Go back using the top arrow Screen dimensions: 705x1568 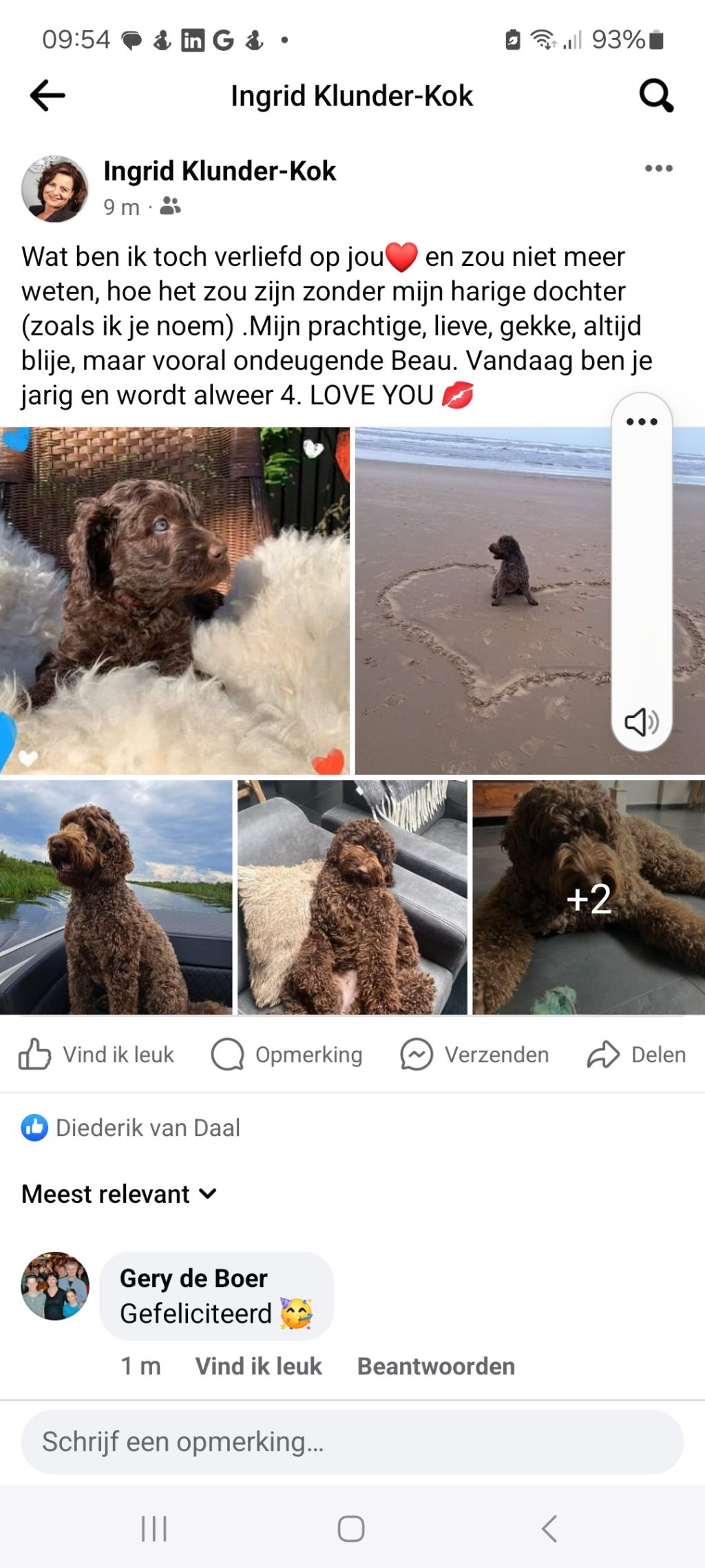pos(48,95)
